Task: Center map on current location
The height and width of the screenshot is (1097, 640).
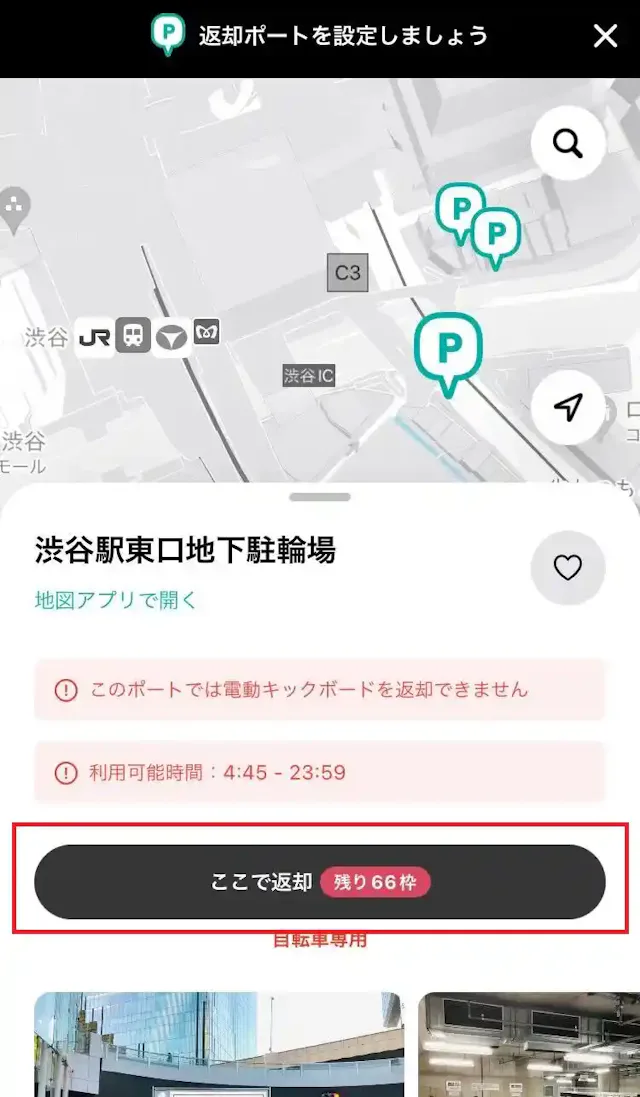Action: pos(568,406)
